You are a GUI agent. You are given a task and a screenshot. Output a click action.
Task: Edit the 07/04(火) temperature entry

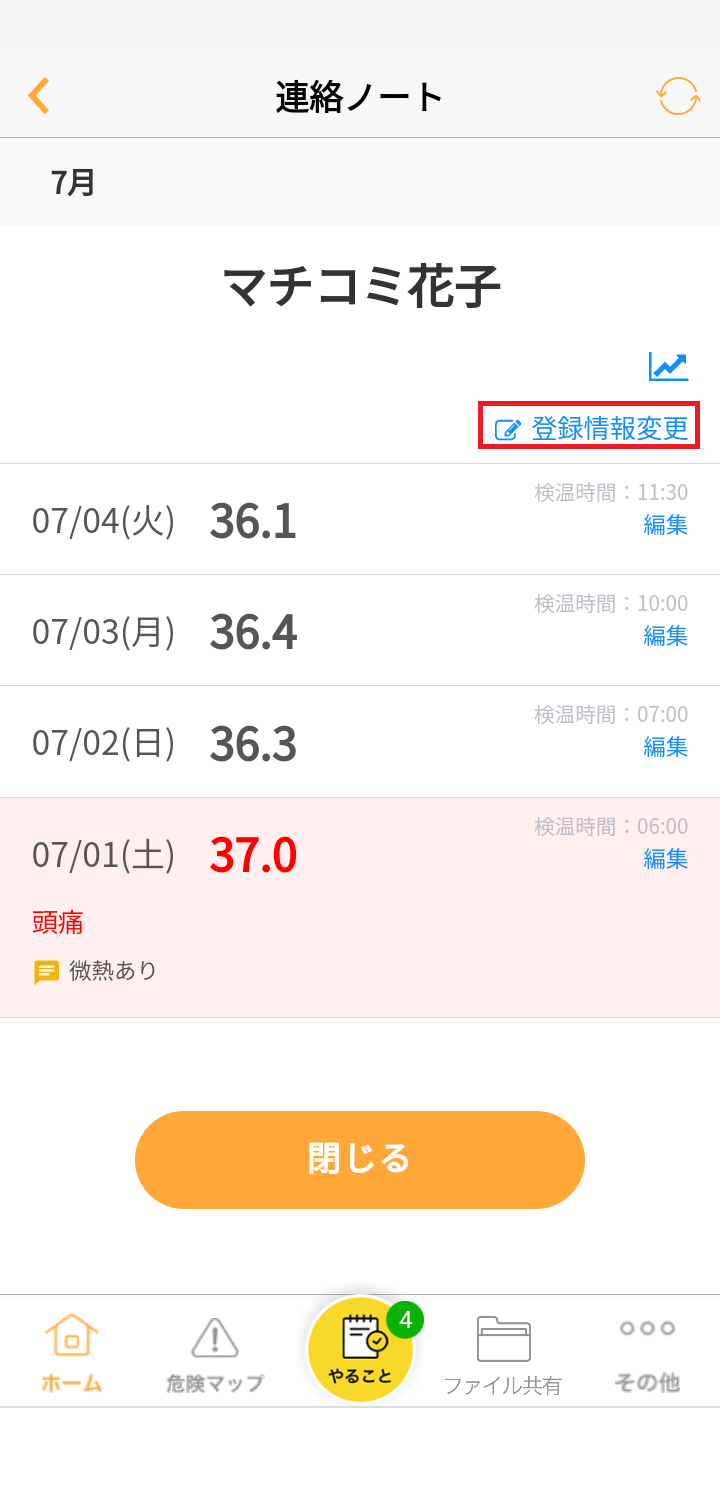(x=665, y=524)
